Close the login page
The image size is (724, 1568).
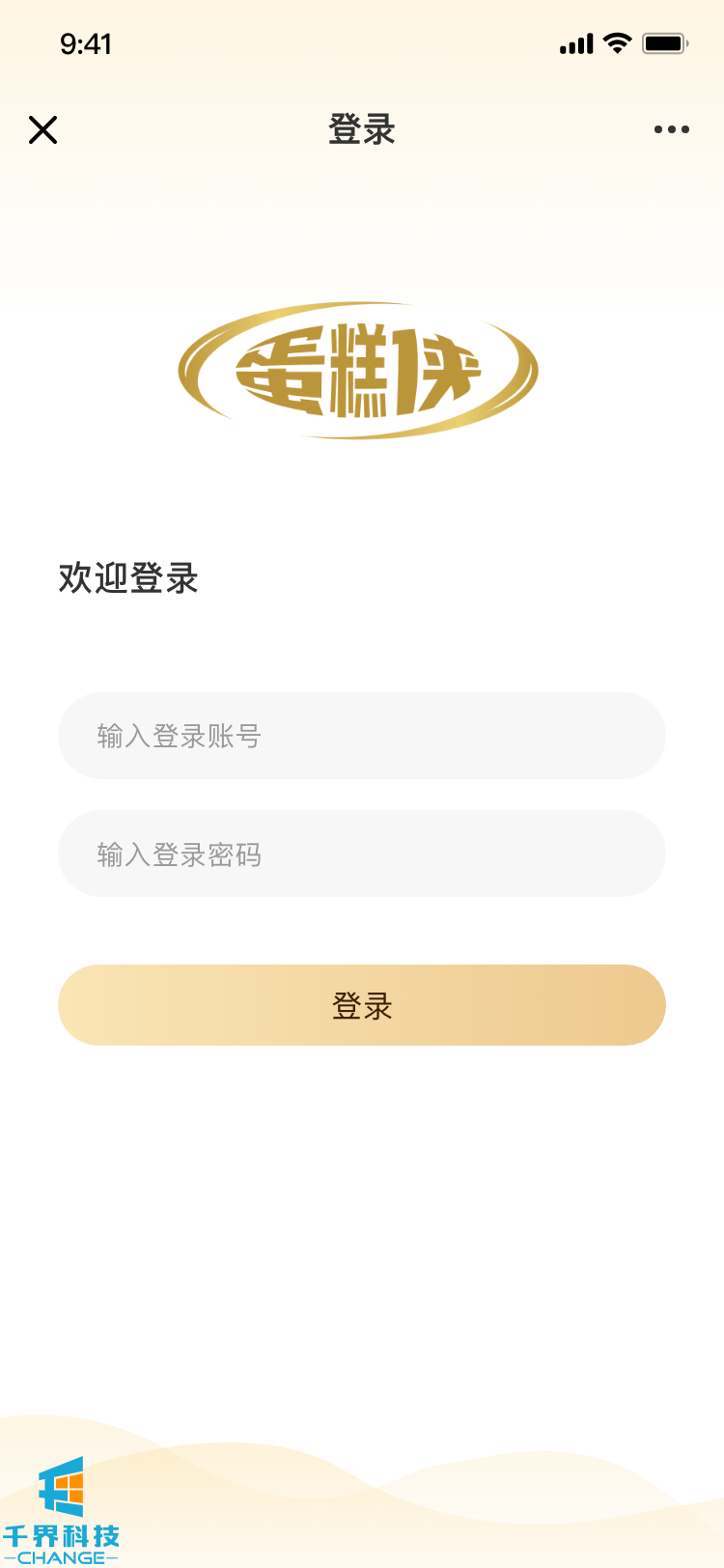pyautogui.click(x=43, y=129)
